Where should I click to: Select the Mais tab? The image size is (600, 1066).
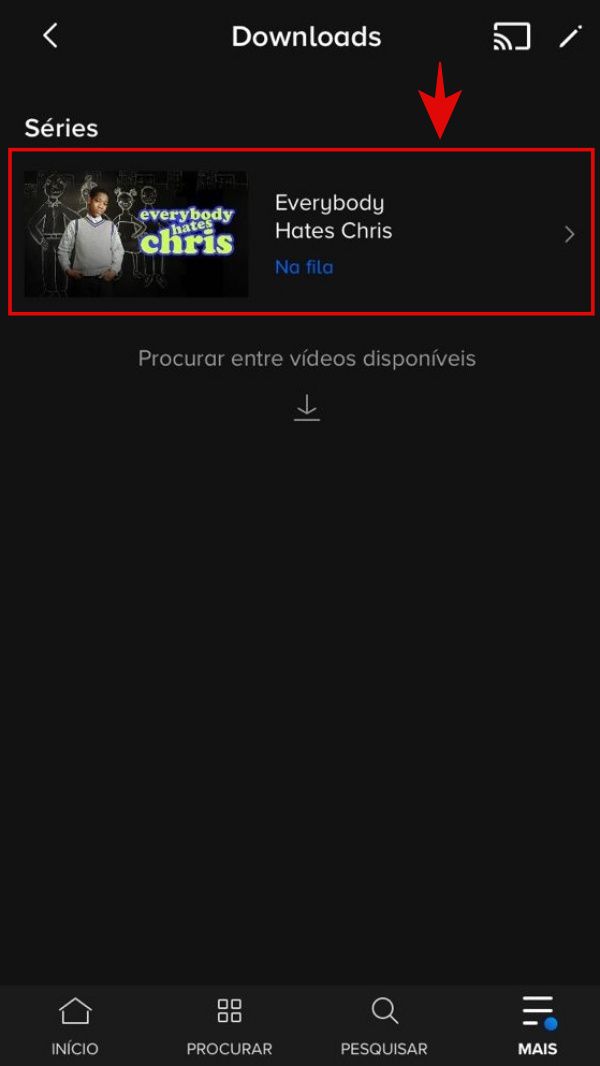pyautogui.click(x=538, y=1025)
